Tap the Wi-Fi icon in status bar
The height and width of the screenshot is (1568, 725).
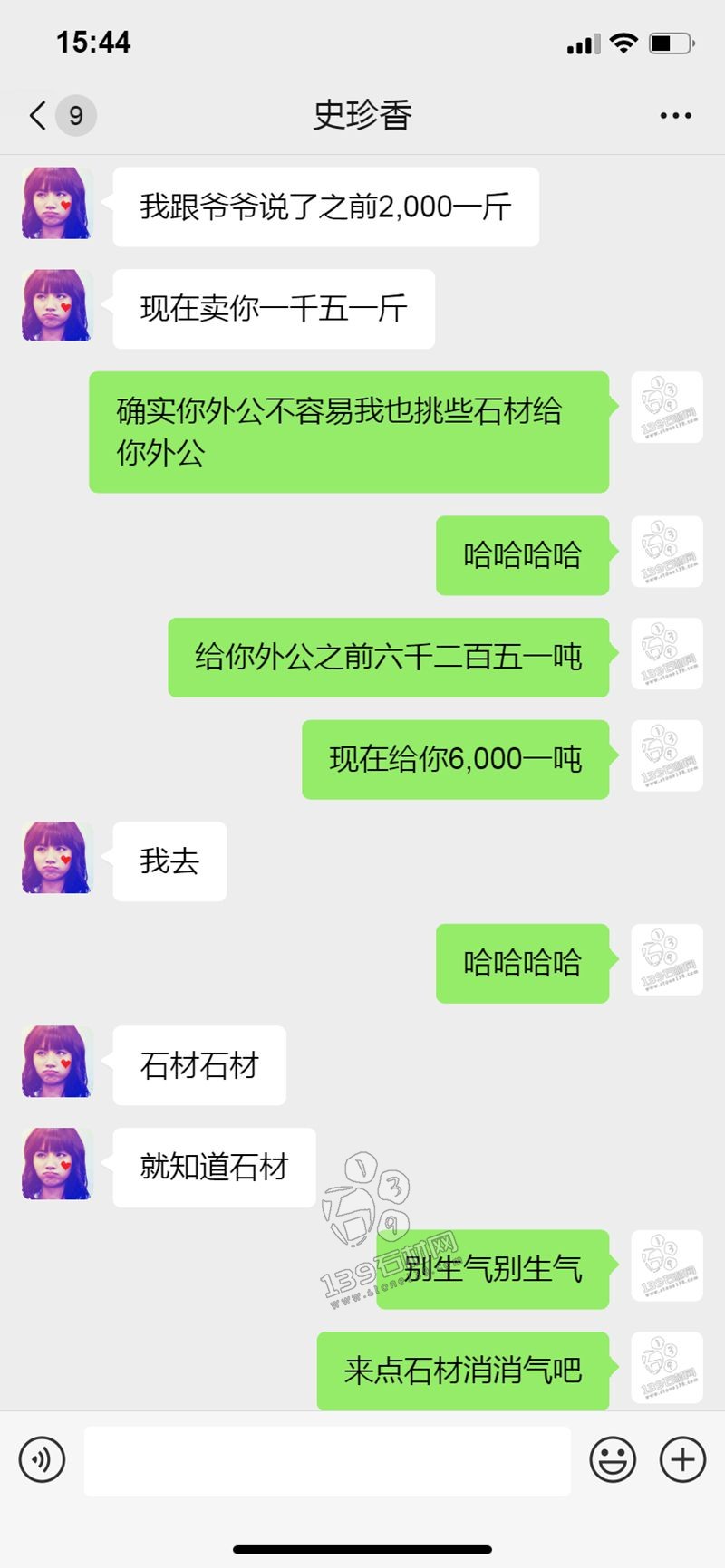coord(622,42)
